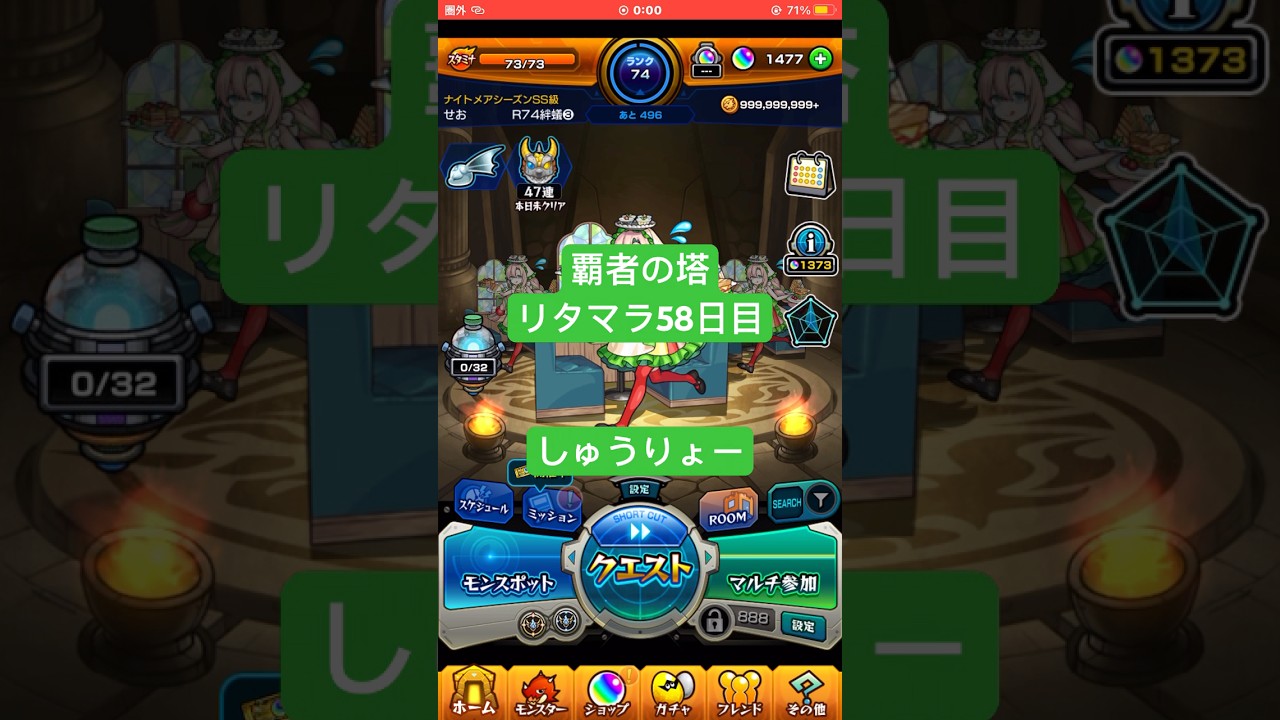Enter the ROOM button
The width and height of the screenshot is (1280, 720).
pyautogui.click(x=727, y=511)
